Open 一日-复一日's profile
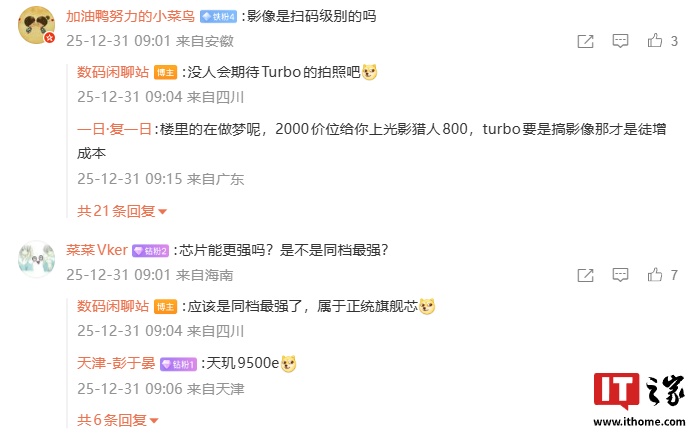Image resolution: width=697 pixels, height=436 pixels. [114, 130]
